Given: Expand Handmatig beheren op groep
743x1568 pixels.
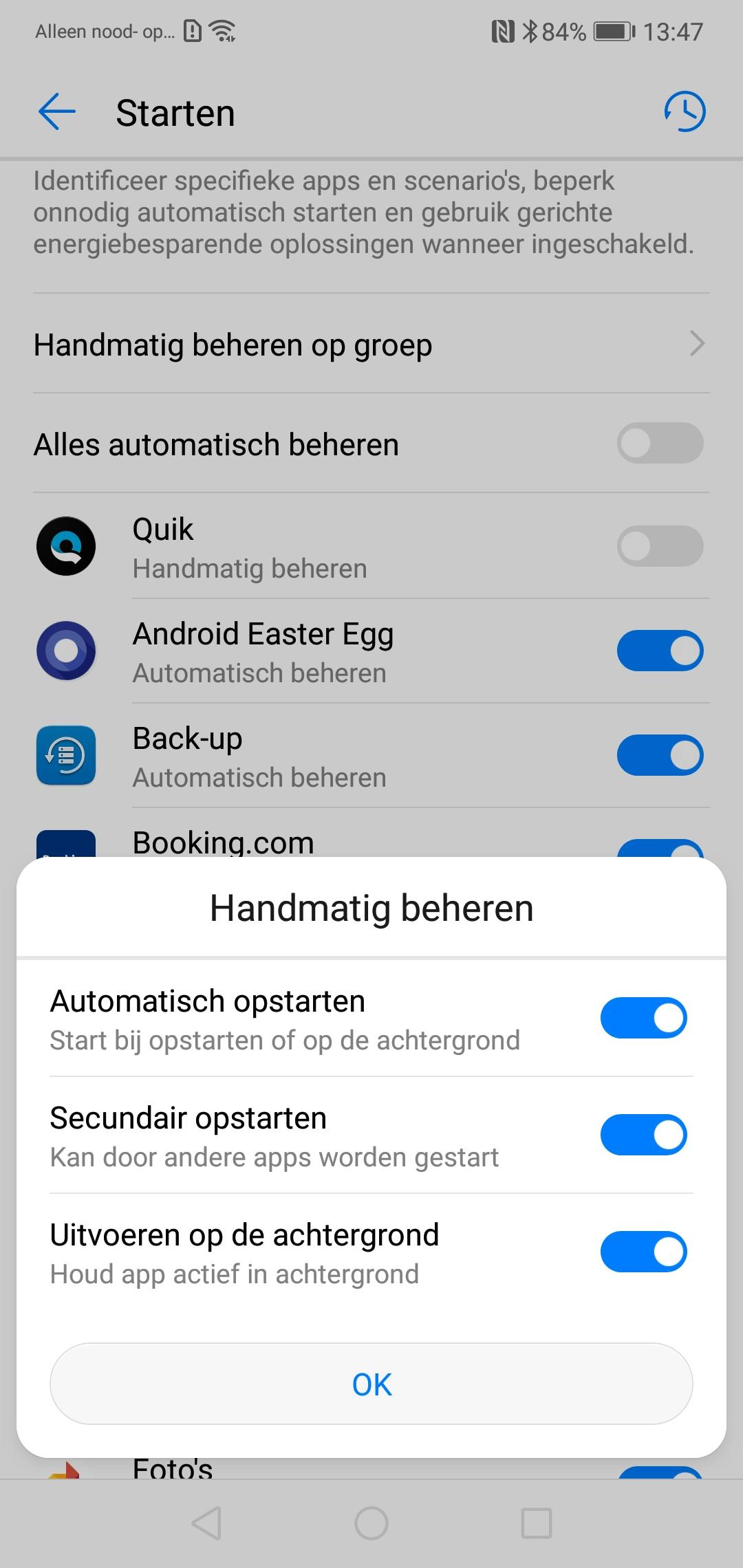Looking at the screenshot, I should click(x=371, y=345).
